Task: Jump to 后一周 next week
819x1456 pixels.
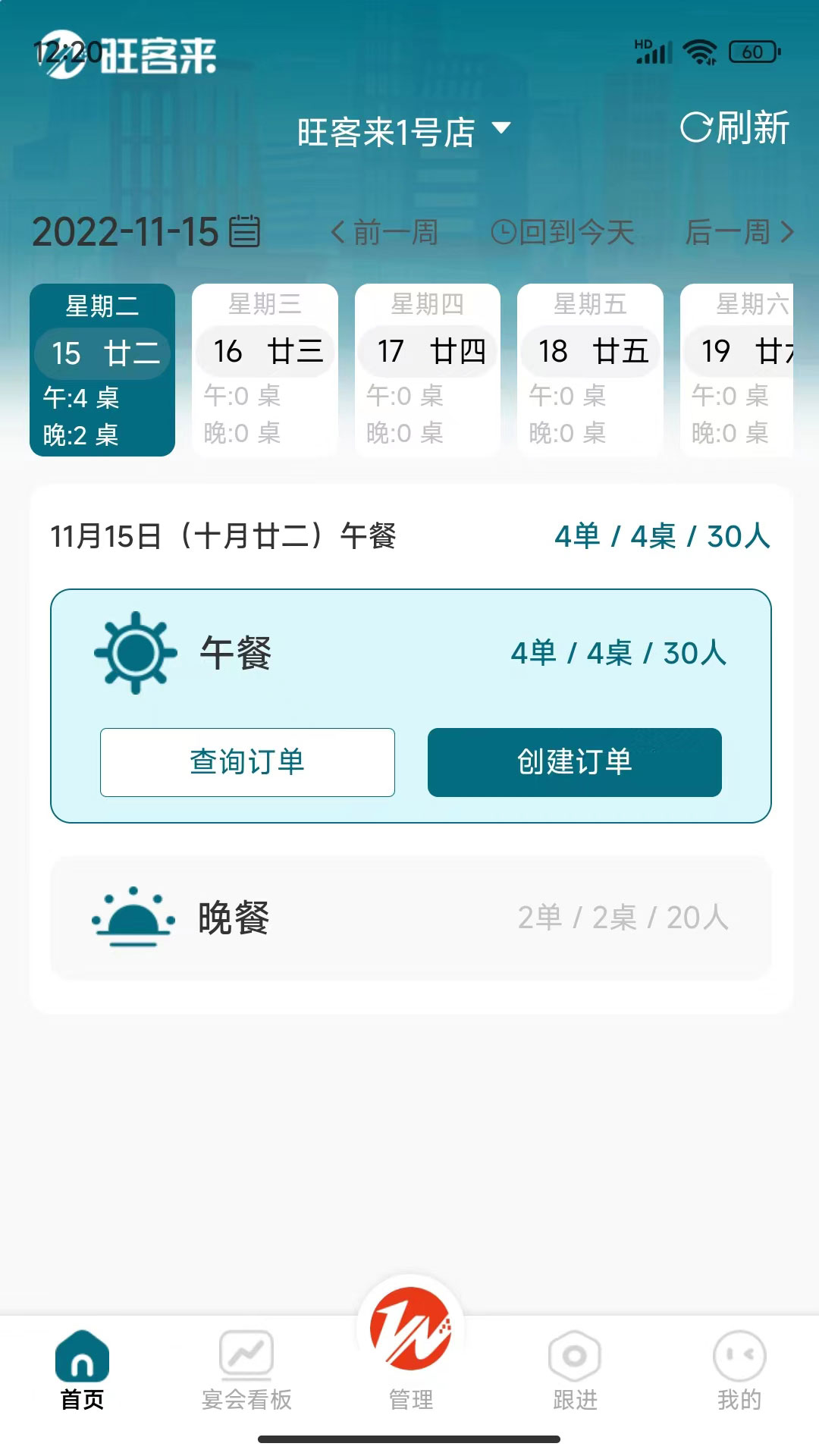Action: (739, 232)
